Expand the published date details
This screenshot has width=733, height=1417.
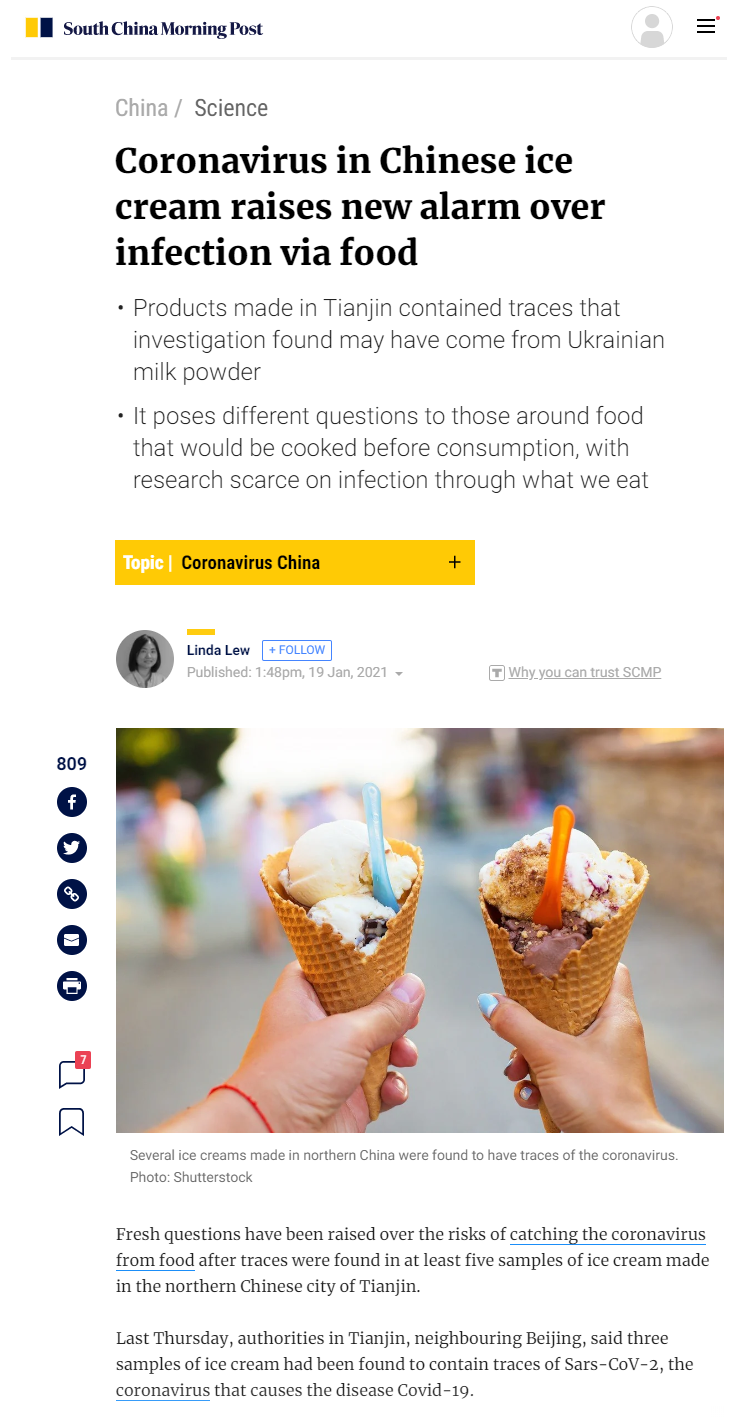399,674
